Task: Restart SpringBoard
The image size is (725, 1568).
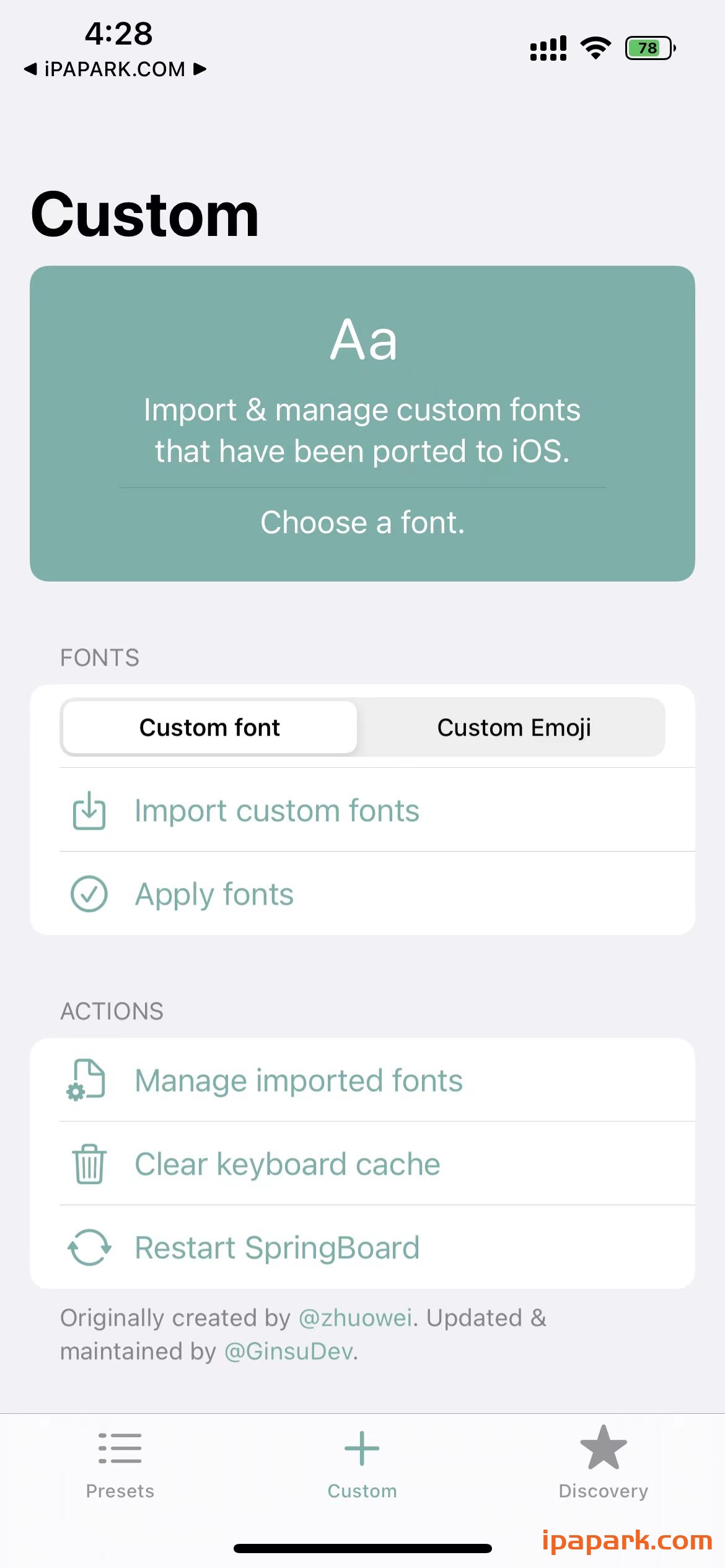Action: coord(277,1248)
